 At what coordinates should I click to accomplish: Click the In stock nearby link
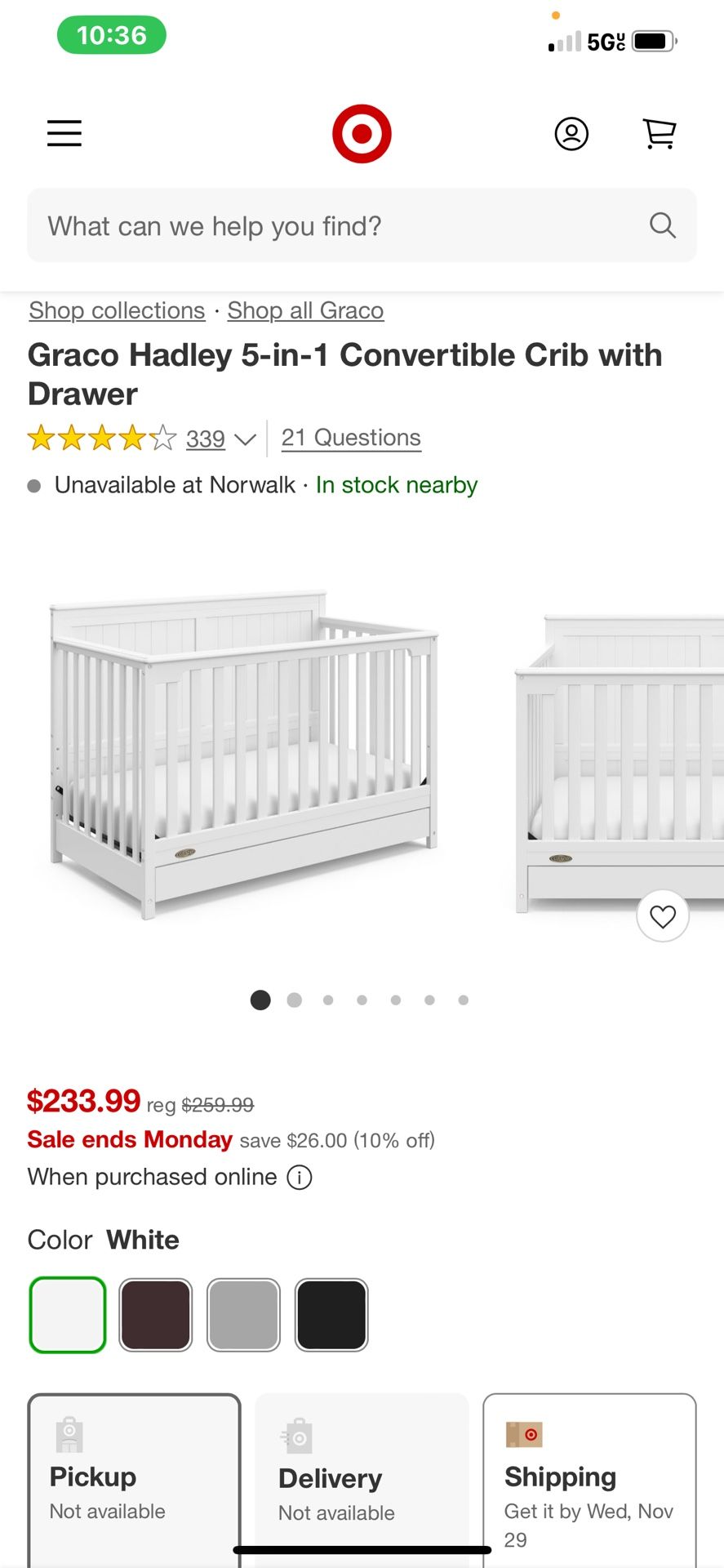point(396,484)
